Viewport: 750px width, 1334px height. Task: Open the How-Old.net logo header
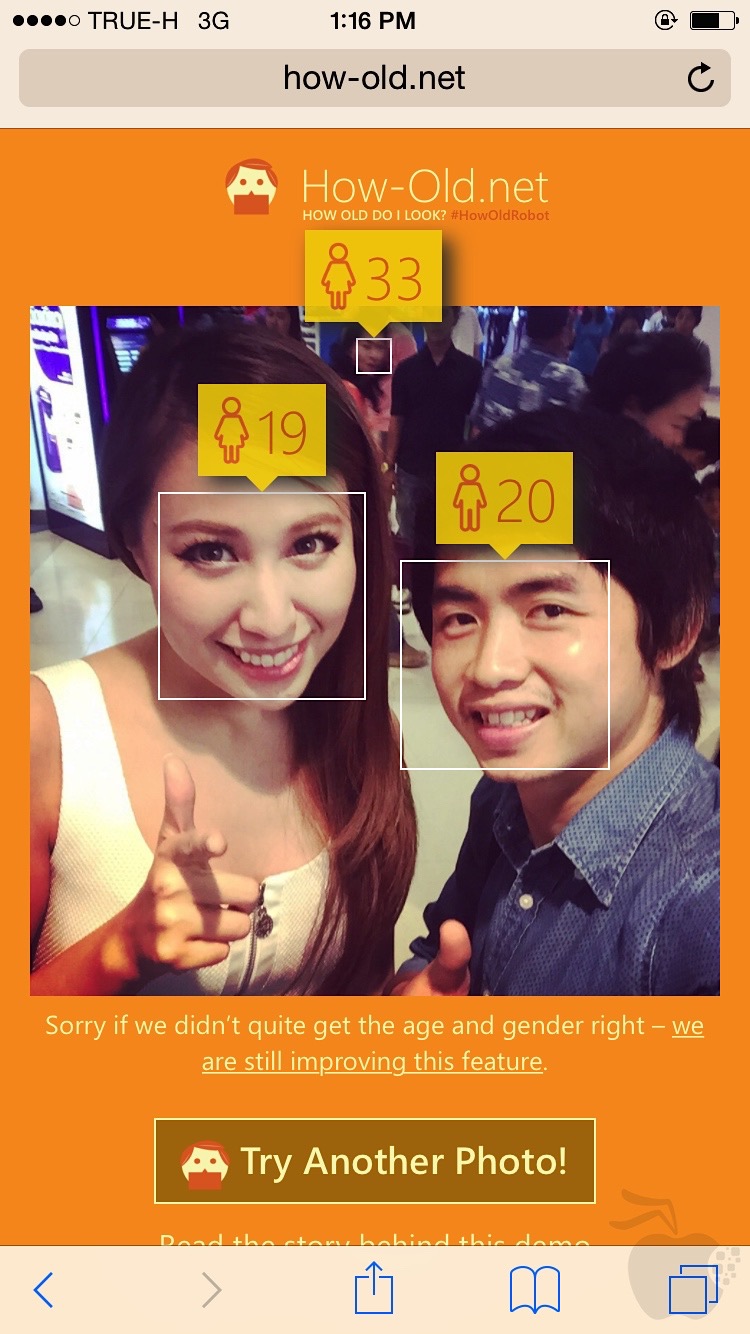[388, 188]
